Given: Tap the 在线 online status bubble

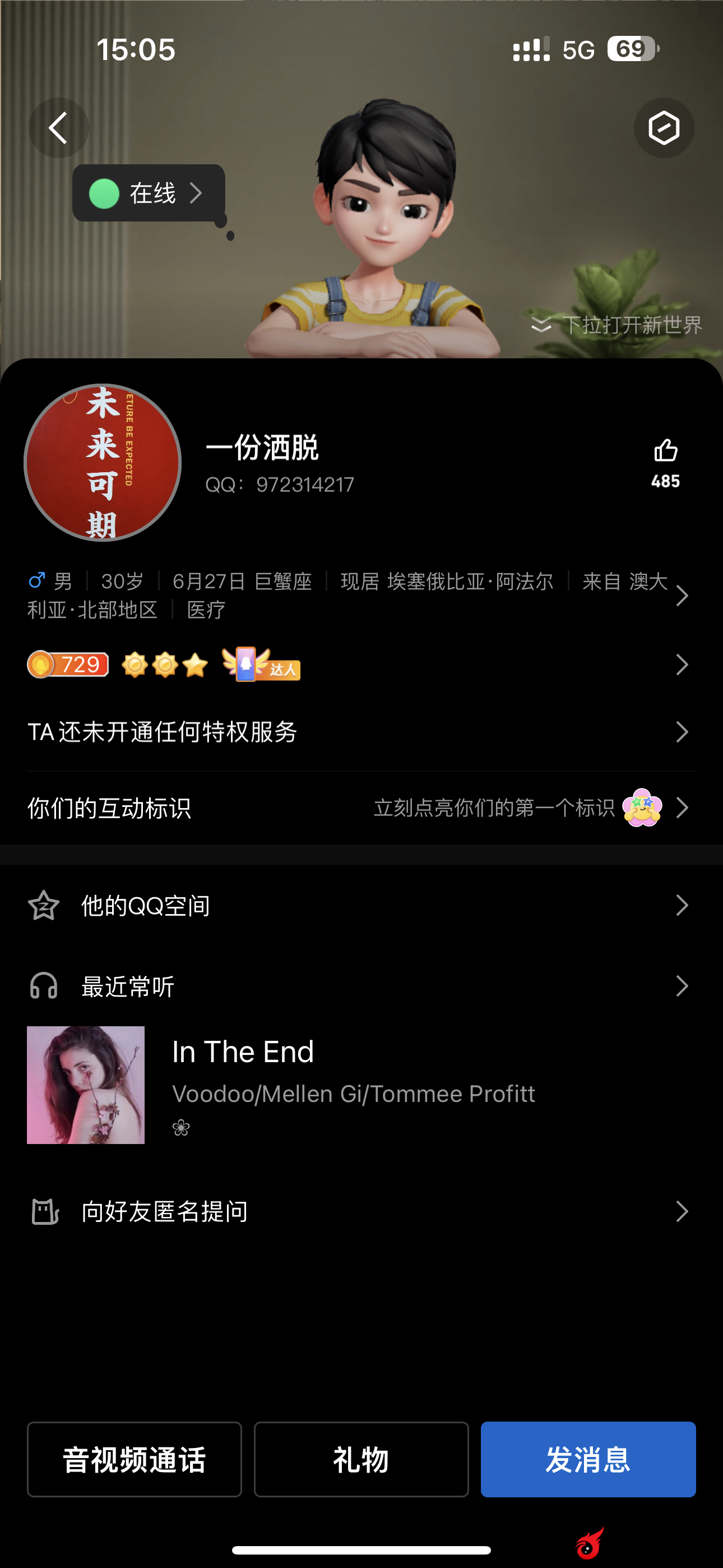Looking at the screenshot, I should [148, 193].
